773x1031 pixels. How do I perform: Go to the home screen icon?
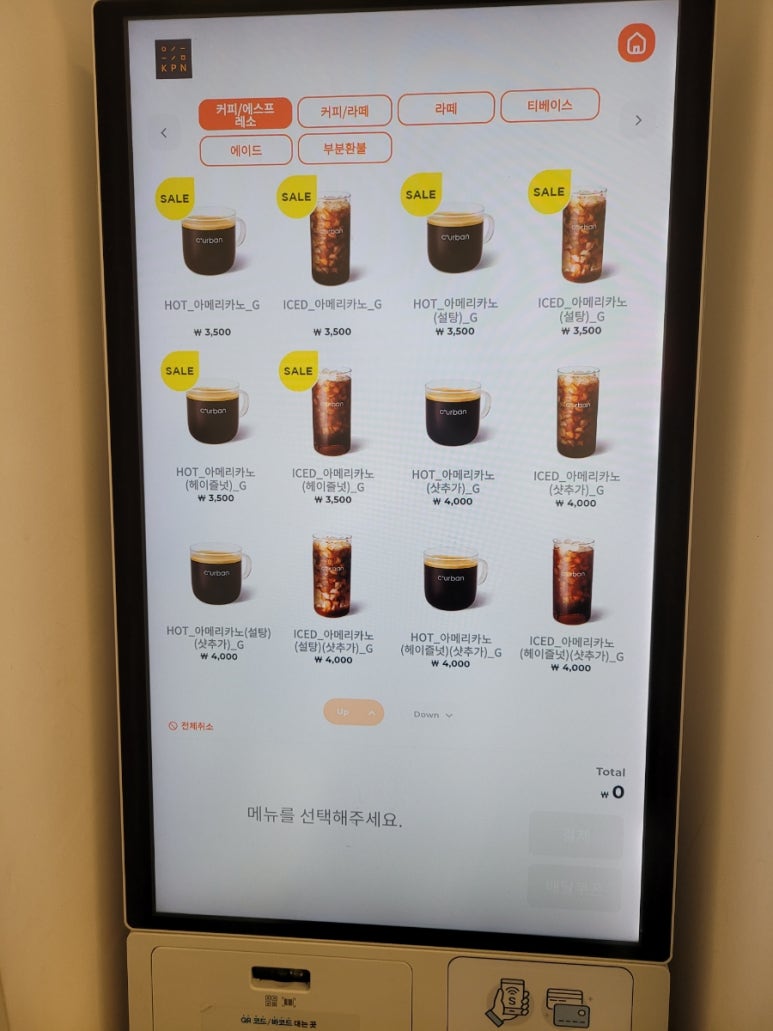coord(636,43)
